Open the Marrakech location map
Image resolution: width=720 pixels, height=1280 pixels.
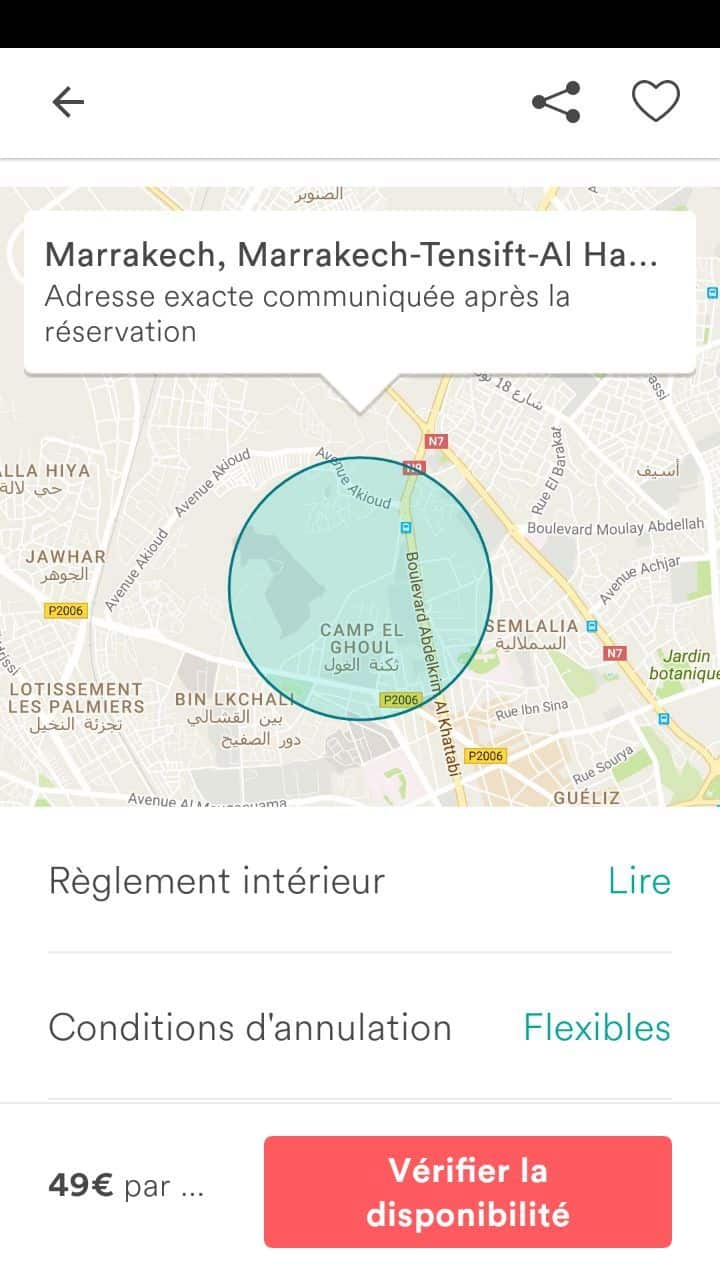click(360, 590)
